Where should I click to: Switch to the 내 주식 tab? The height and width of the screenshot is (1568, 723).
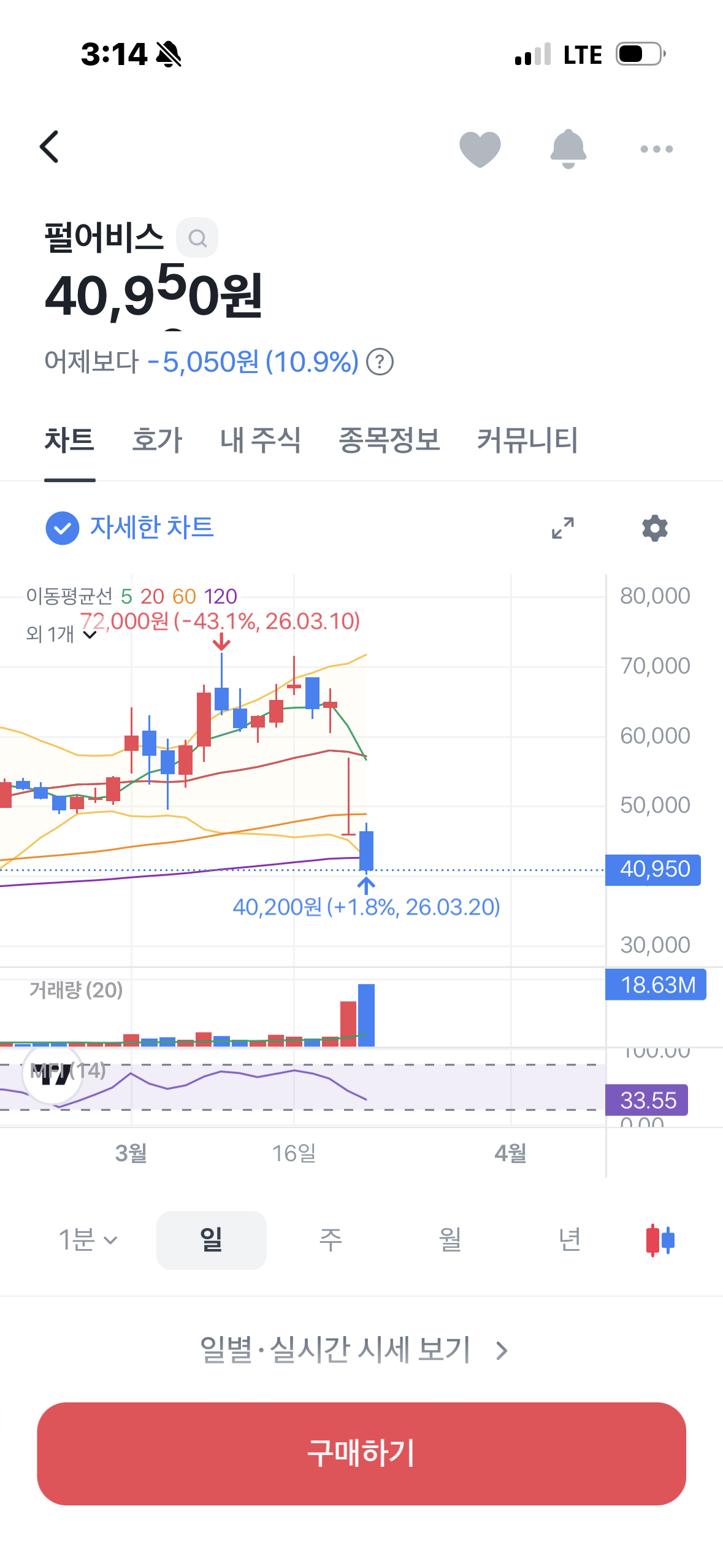point(261,440)
